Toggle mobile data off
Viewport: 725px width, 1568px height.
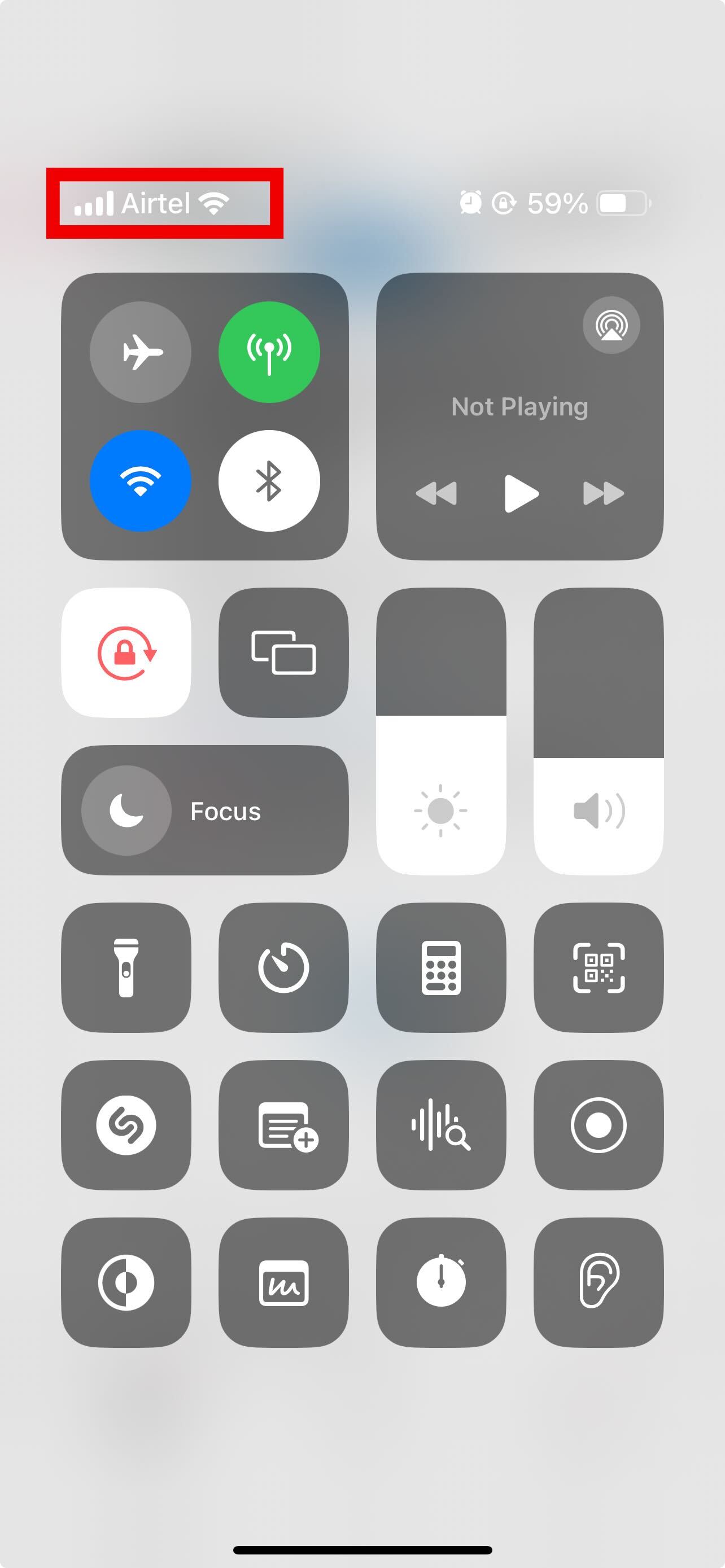[x=269, y=352]
